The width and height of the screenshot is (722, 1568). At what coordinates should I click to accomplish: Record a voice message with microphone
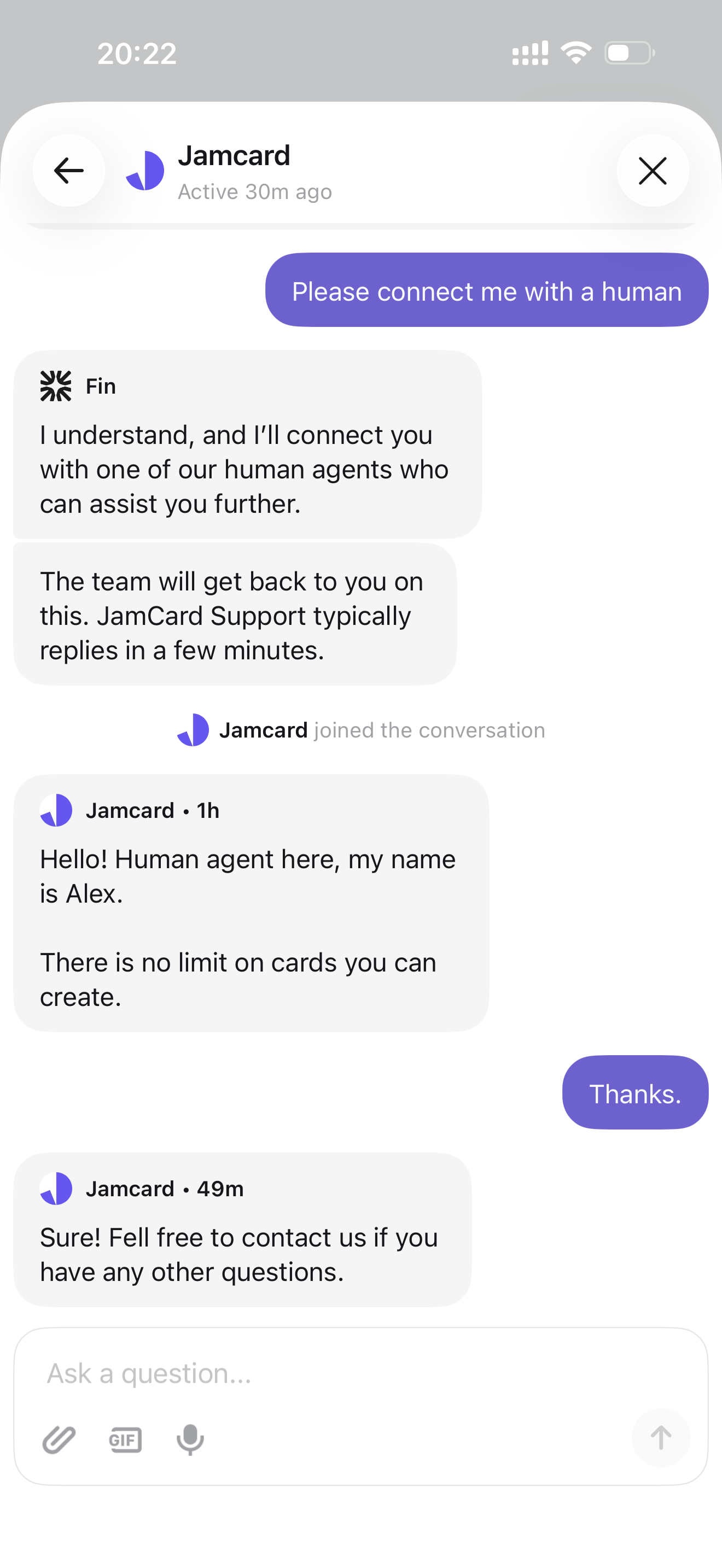tap(190, 1440)
